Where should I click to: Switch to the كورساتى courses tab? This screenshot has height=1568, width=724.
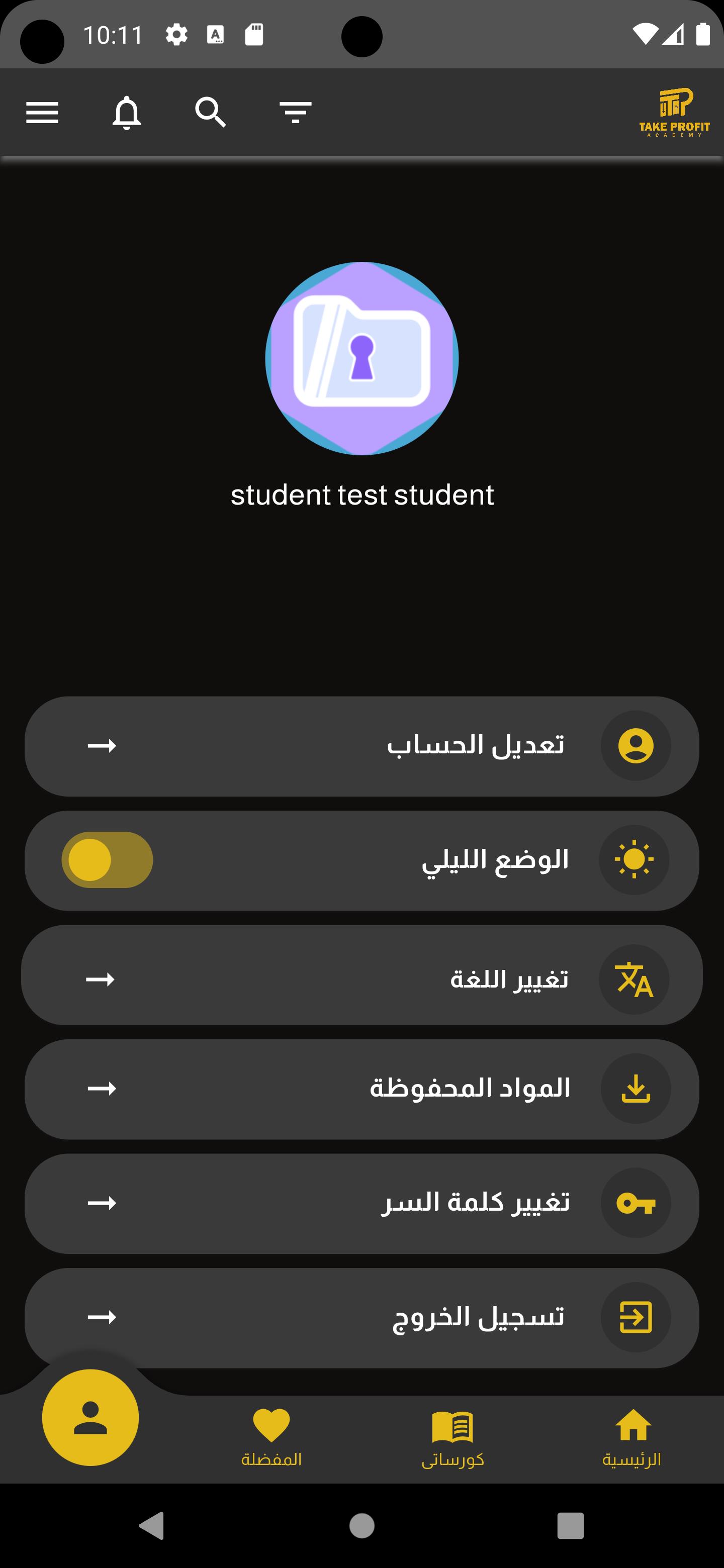[x=452, y=1438]
